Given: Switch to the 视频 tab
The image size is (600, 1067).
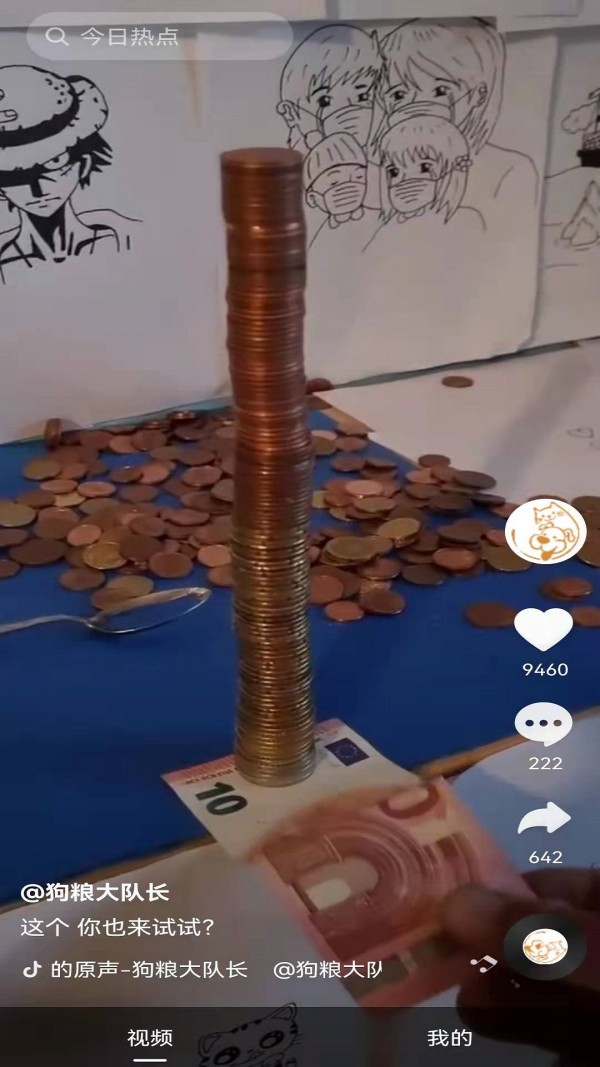Looking at the screenshot, I should pos(150,1038).
